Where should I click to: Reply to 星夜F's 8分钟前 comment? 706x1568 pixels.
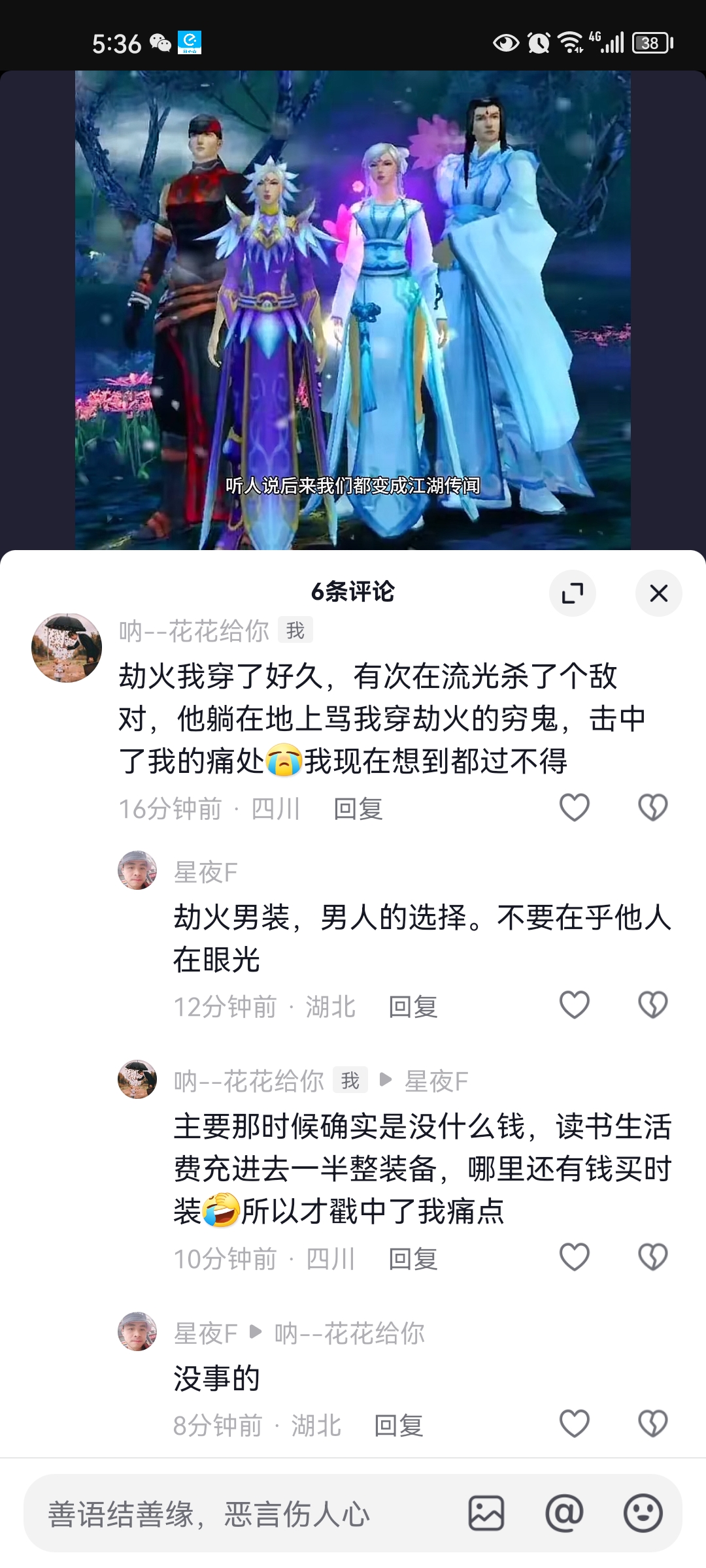coord(398,1426)
